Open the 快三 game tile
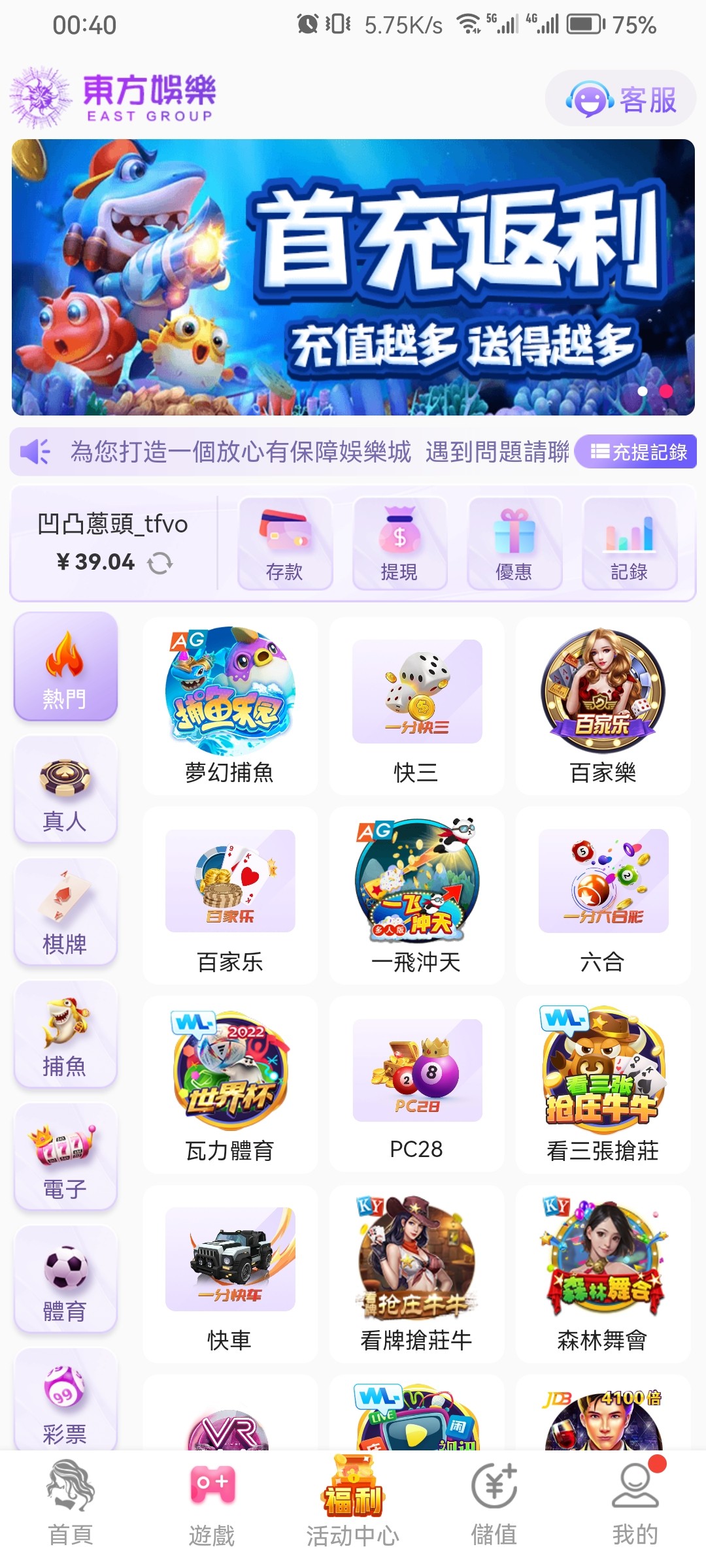This screenshot has height=1568, width=706. tap(416, 706)
